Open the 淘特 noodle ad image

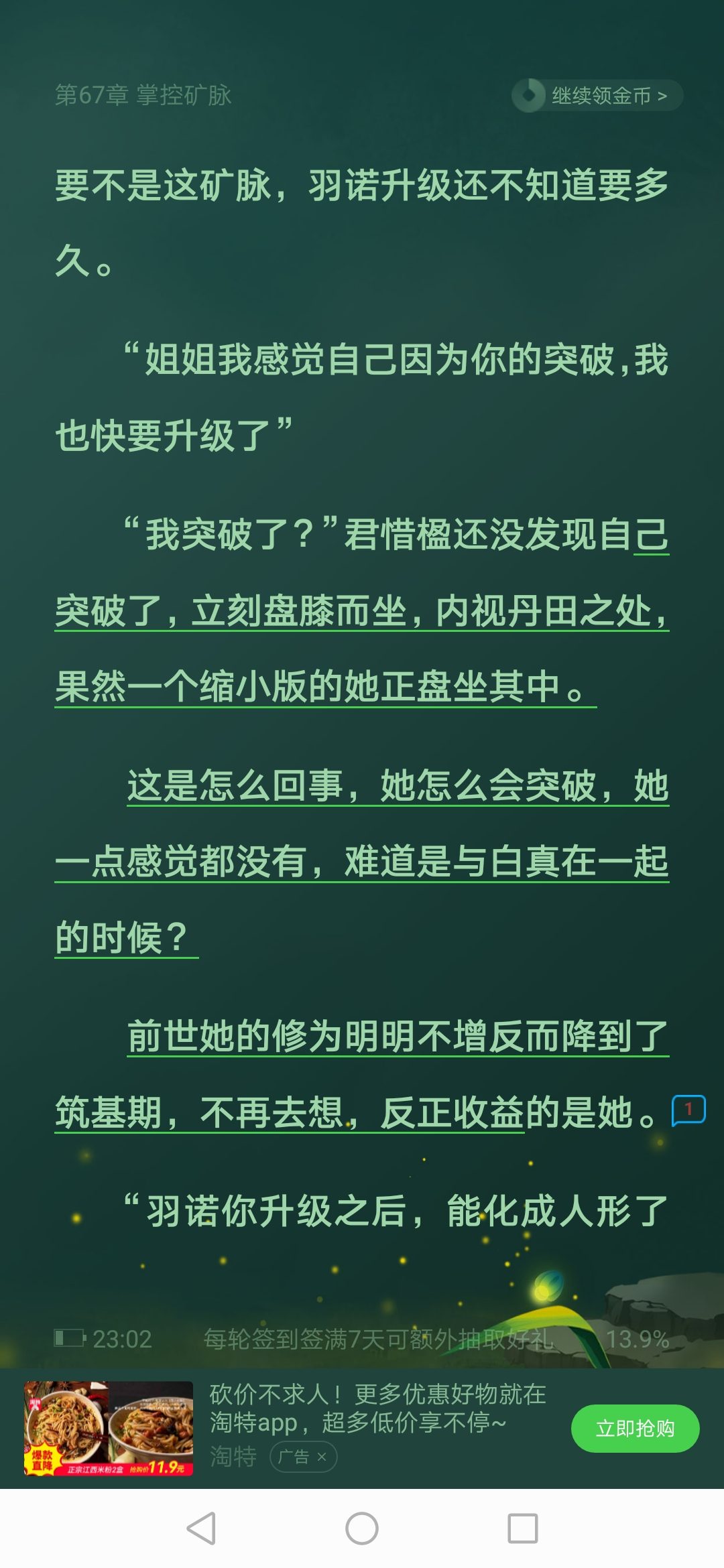coord(109,1428)
